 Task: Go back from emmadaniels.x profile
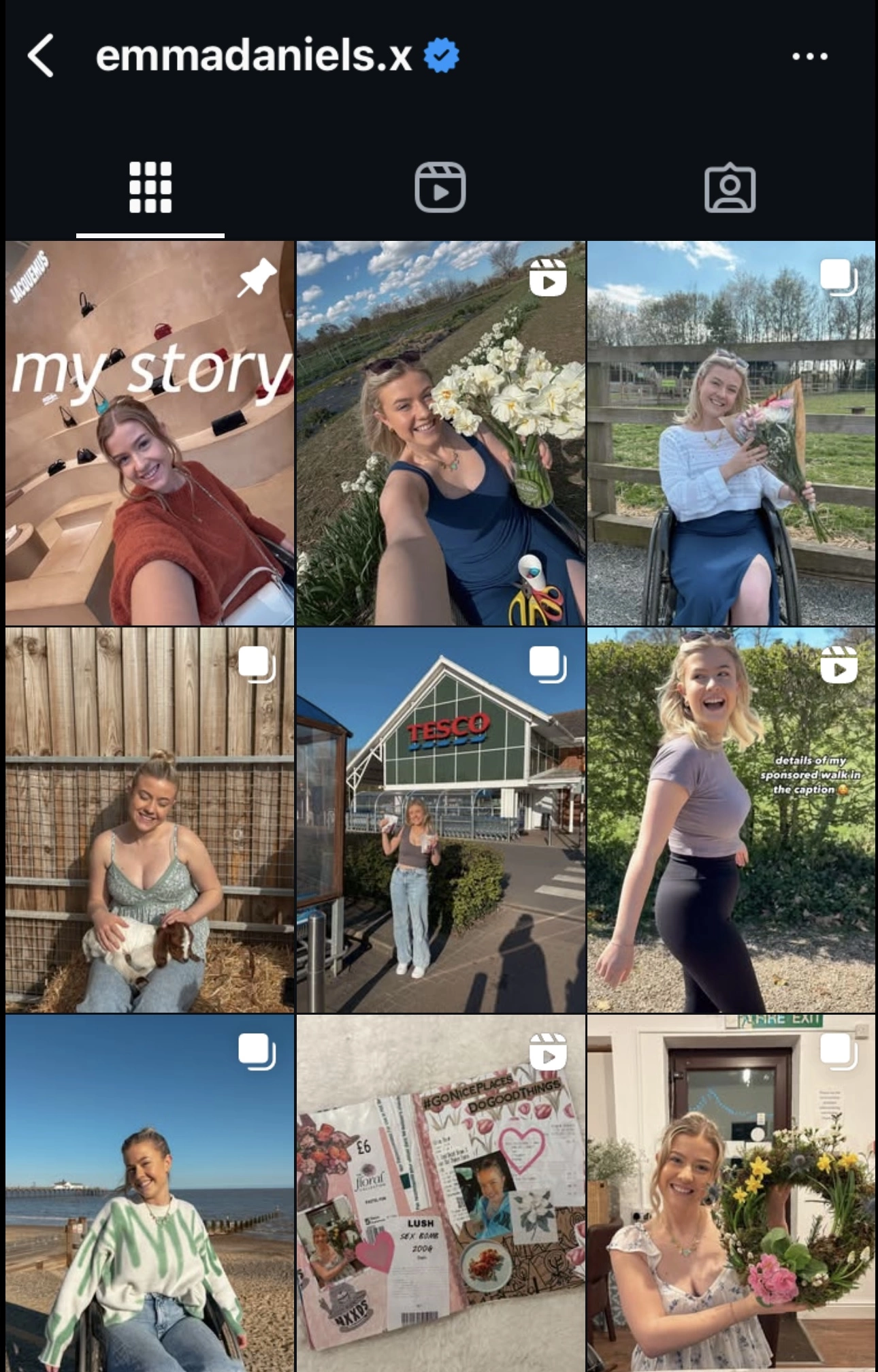41,56
